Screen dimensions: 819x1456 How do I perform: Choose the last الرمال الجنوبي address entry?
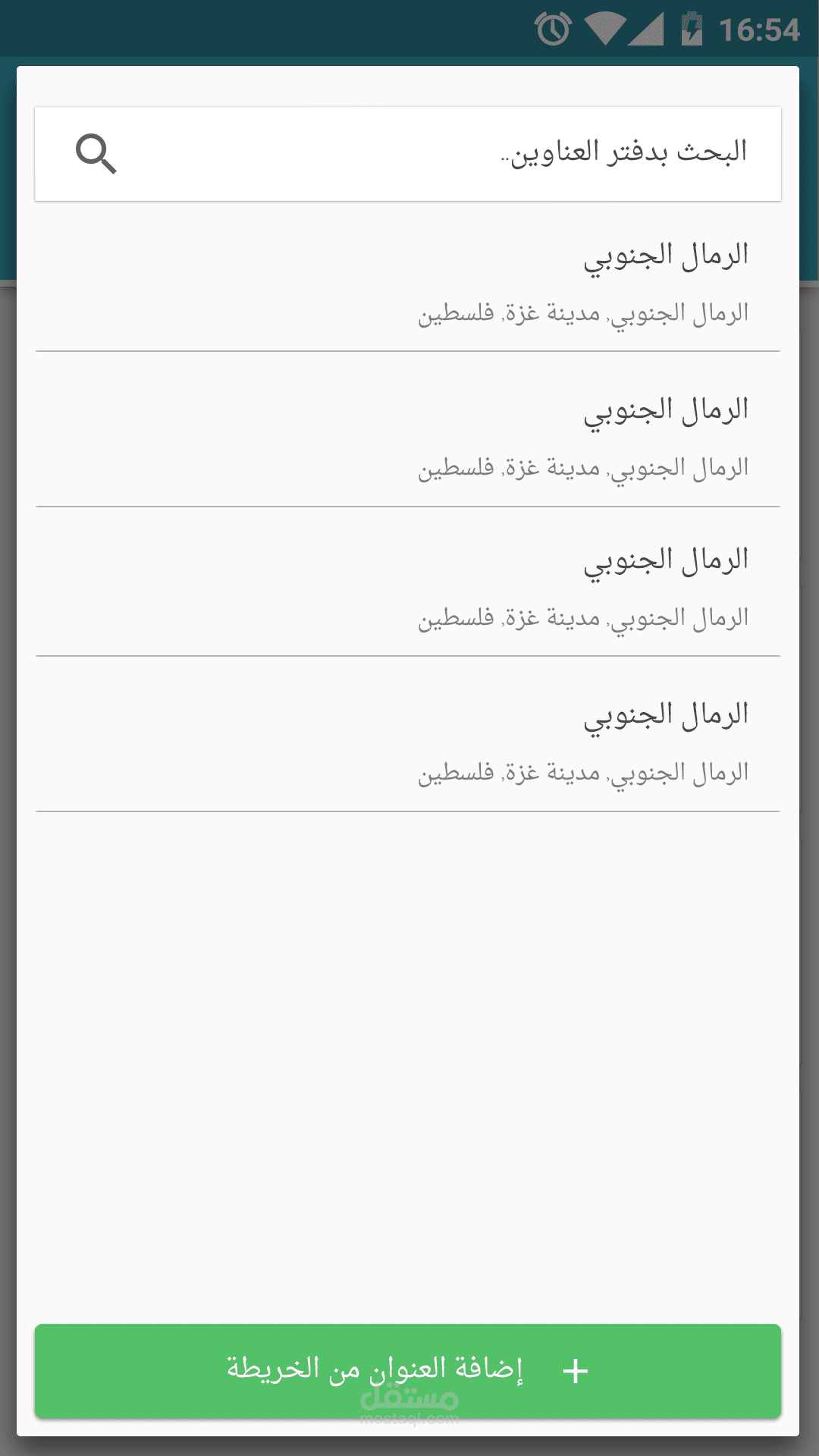click(408, 742)
